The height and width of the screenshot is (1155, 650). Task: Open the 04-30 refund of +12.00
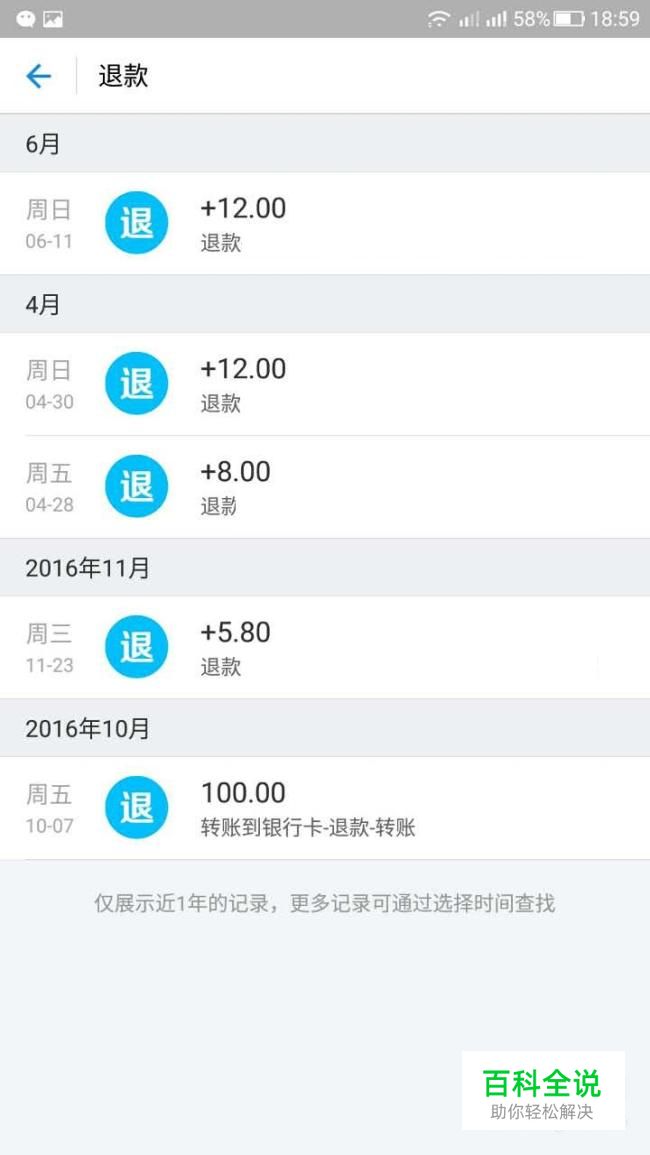tap(325, 384)
